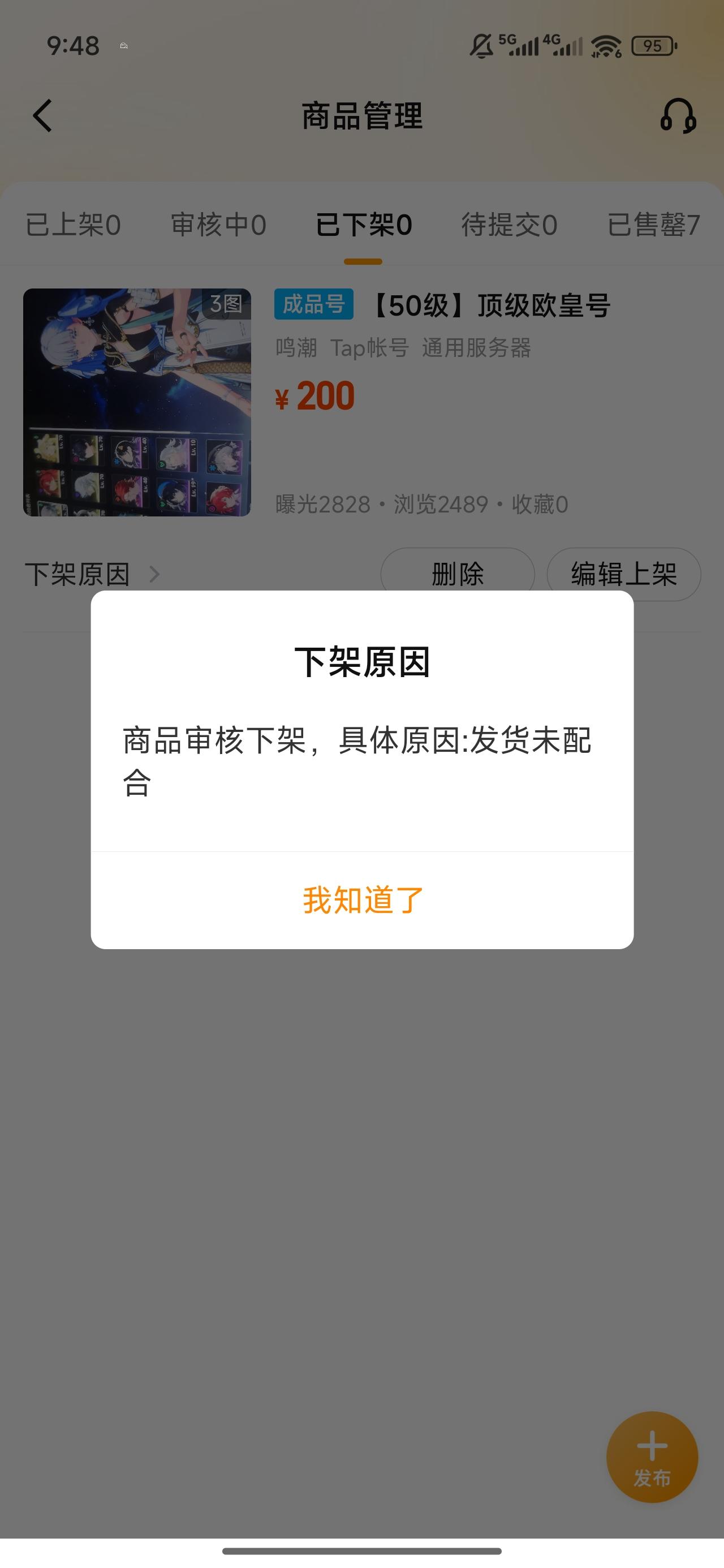Open the 审核中0 tab
Screen dimensions: 724x1568
click(x=218, y=224)
